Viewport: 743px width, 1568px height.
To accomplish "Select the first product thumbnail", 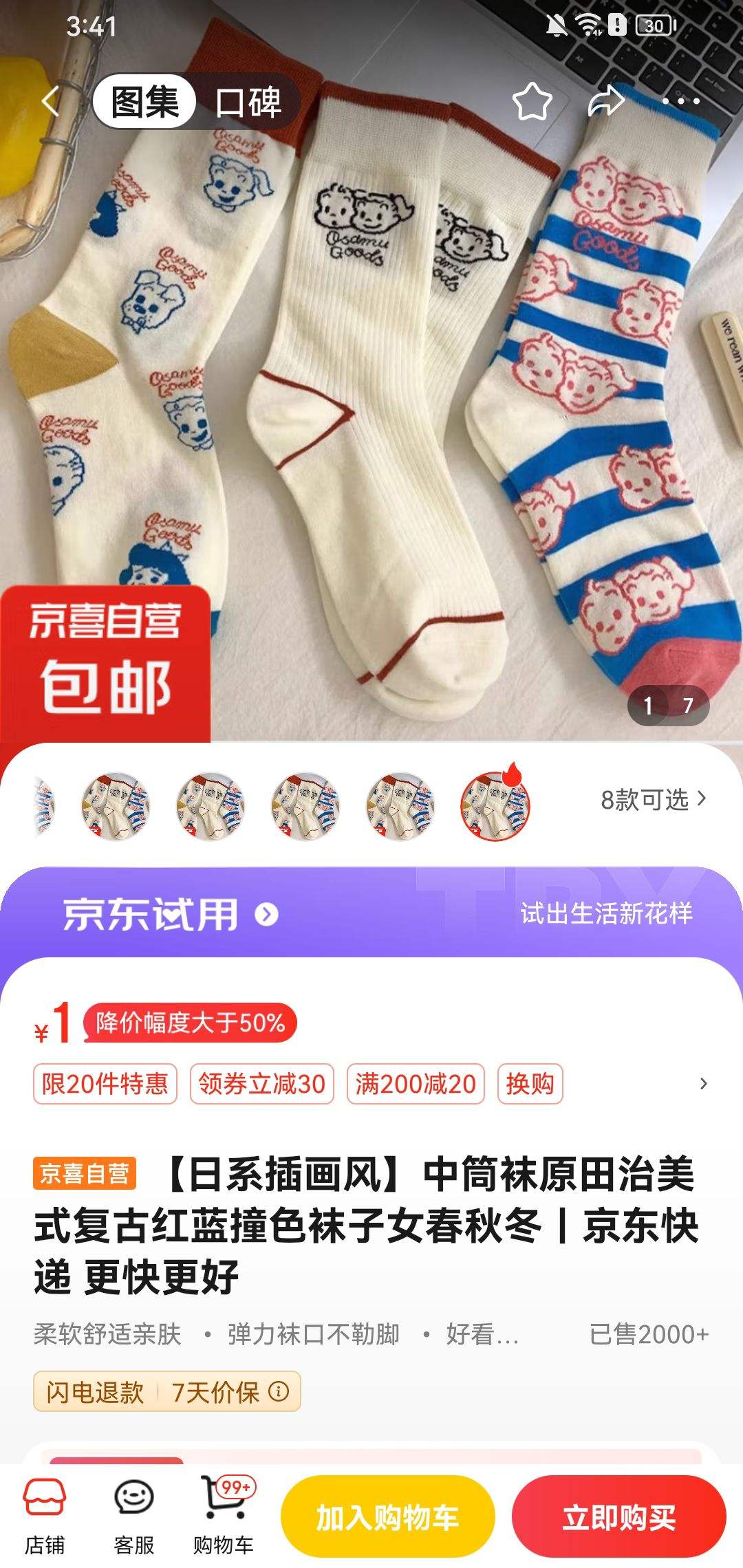I will (45, 810).
